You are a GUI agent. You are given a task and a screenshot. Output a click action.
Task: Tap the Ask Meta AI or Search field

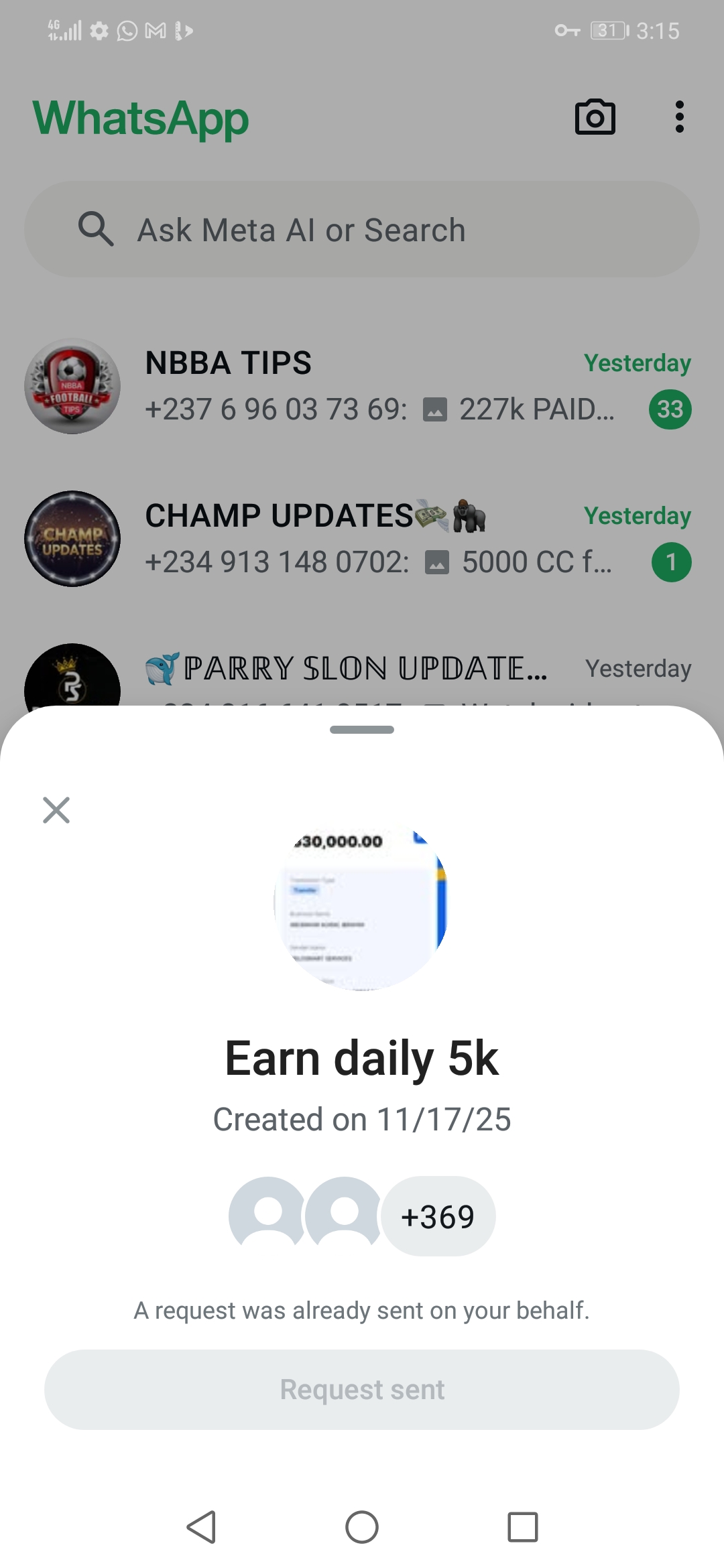pos(362,230)
